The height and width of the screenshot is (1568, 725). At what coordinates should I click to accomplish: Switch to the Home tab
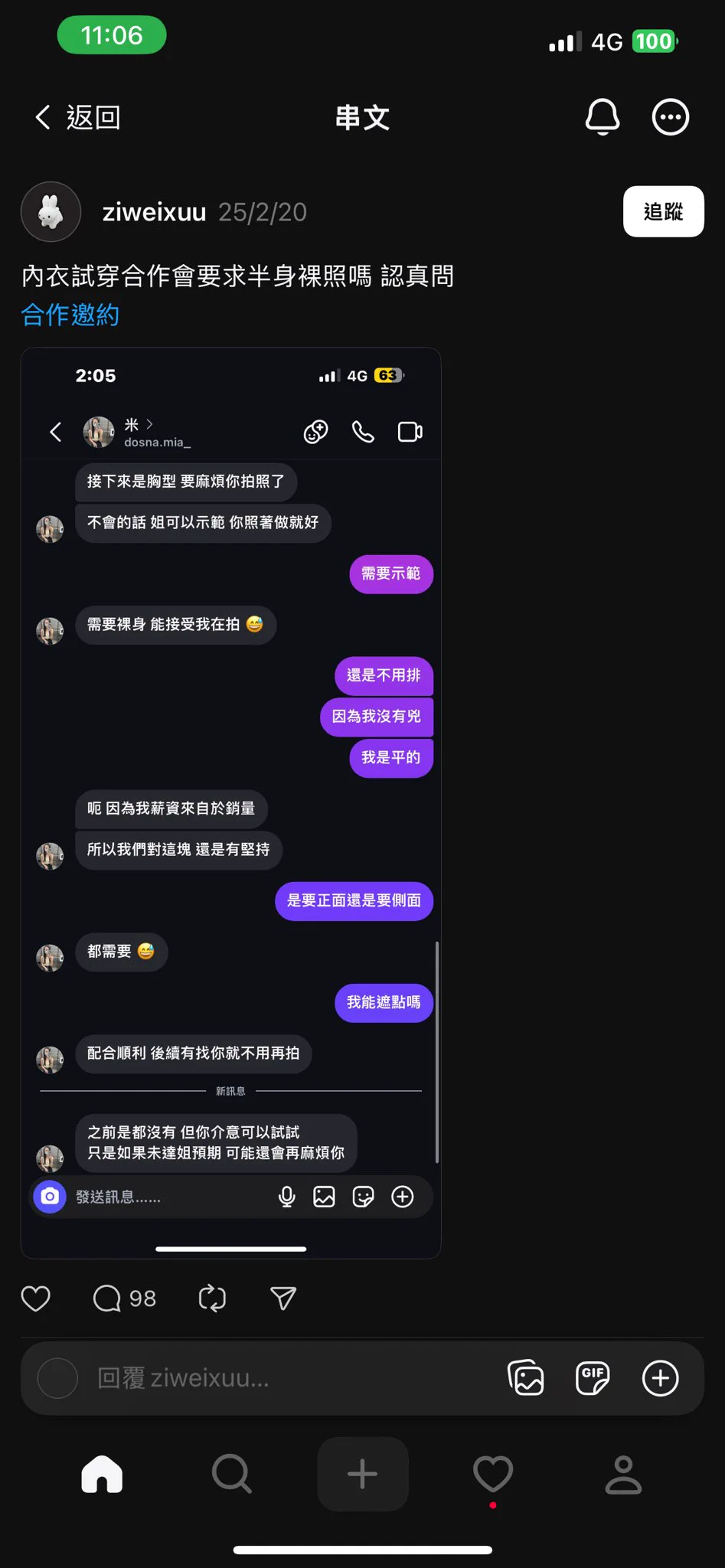(x=102, y=1474)
